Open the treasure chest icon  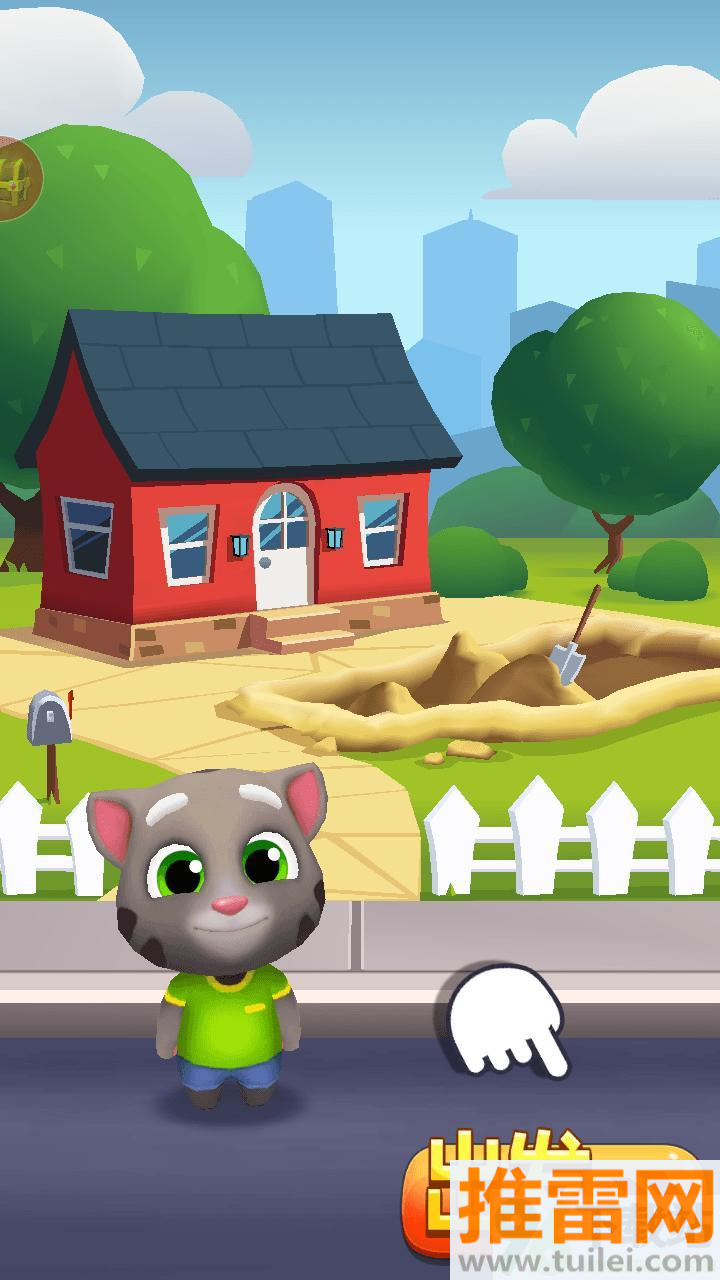tap(17, 178)
